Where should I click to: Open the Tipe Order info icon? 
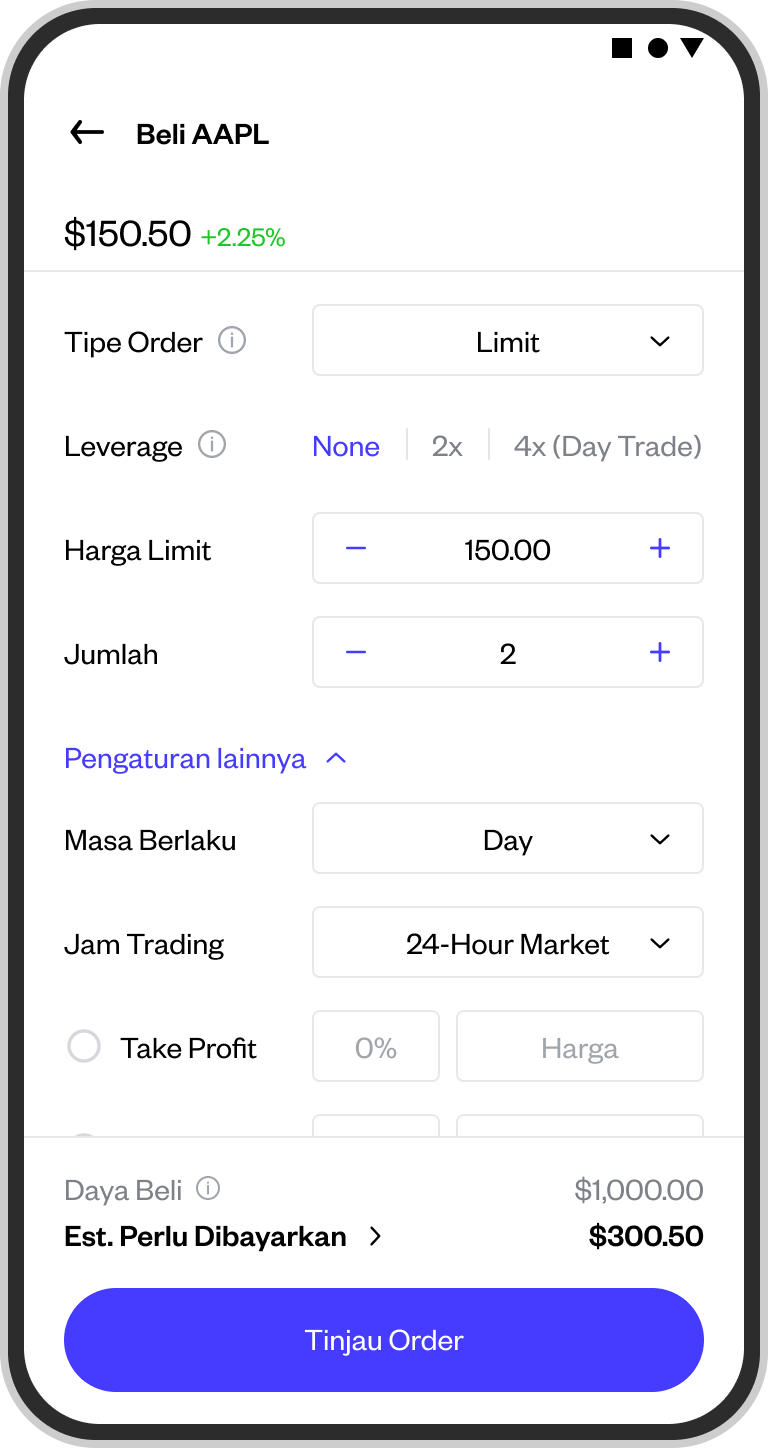[x=232, y=341]
